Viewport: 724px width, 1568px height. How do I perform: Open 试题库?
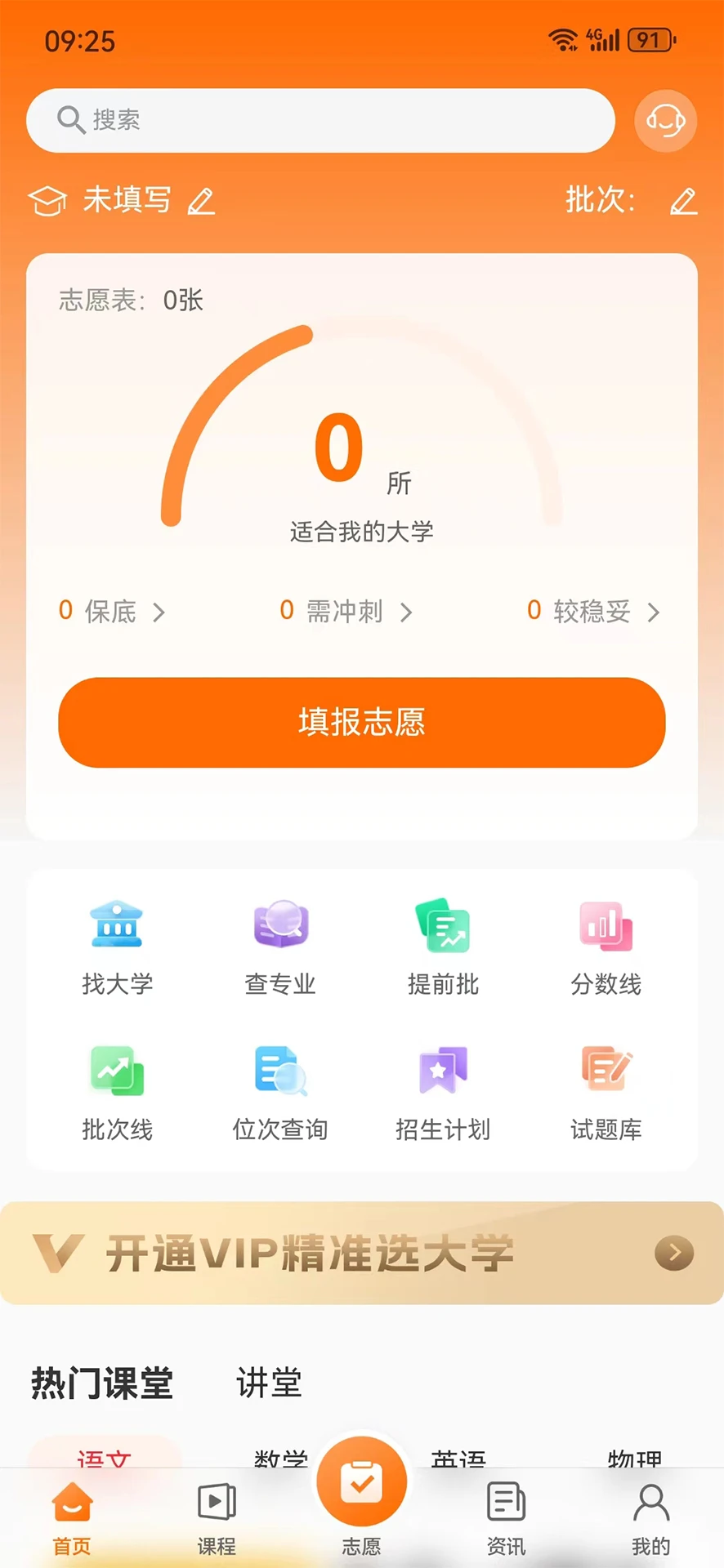pos(606,1093)
